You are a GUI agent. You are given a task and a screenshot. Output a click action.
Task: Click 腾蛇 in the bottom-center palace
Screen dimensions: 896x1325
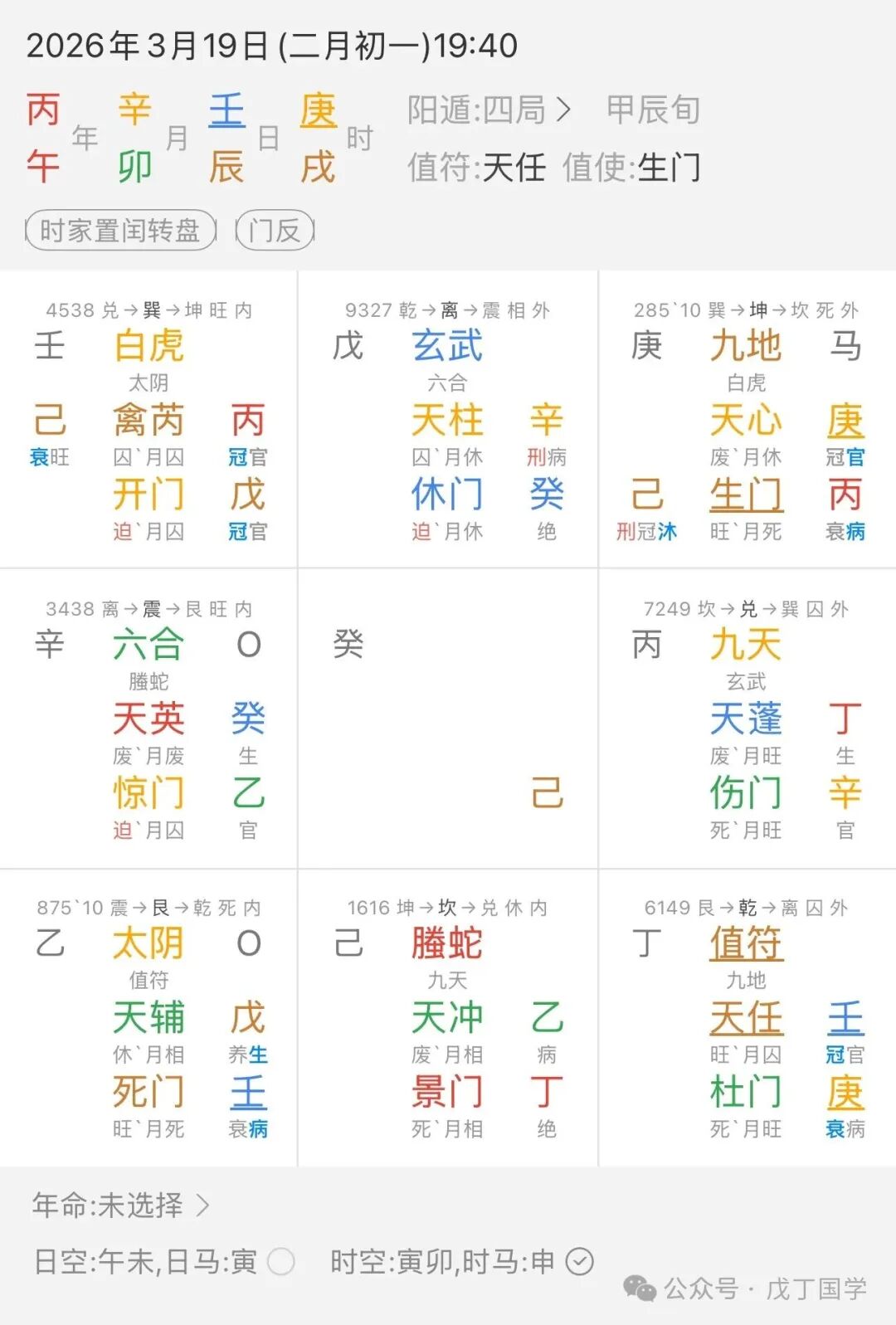[446, 943]
